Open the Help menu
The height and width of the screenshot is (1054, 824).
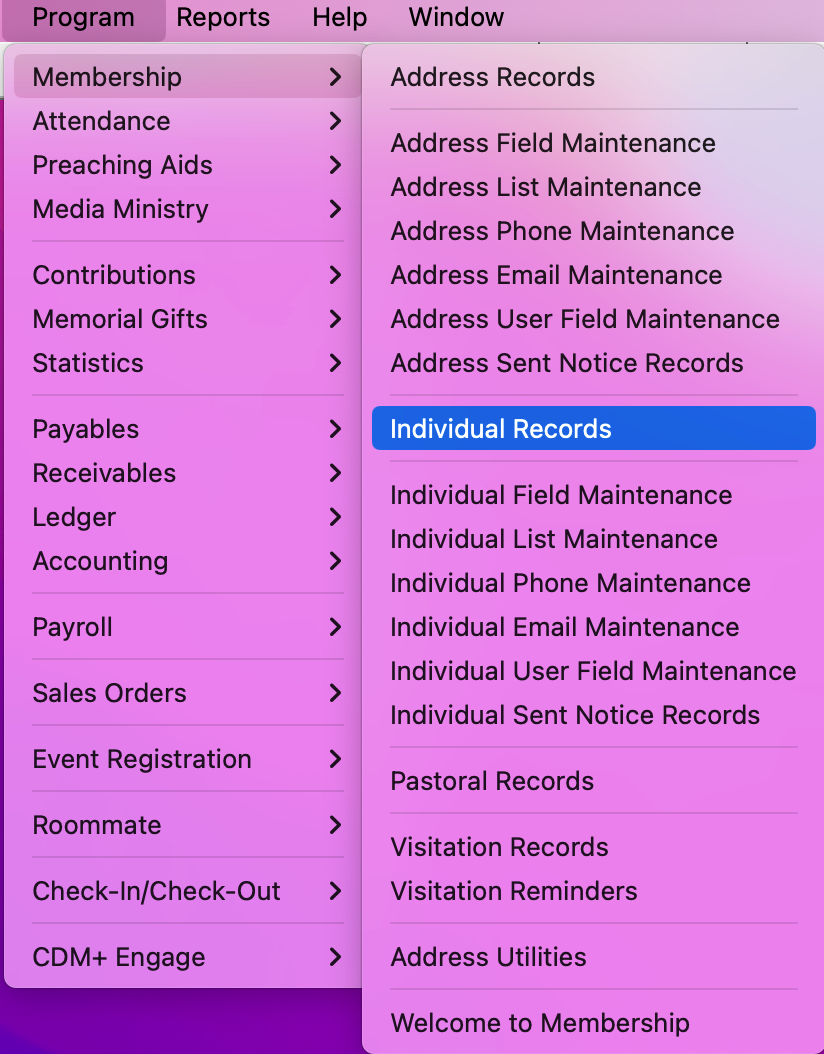[x=339, y=17]
